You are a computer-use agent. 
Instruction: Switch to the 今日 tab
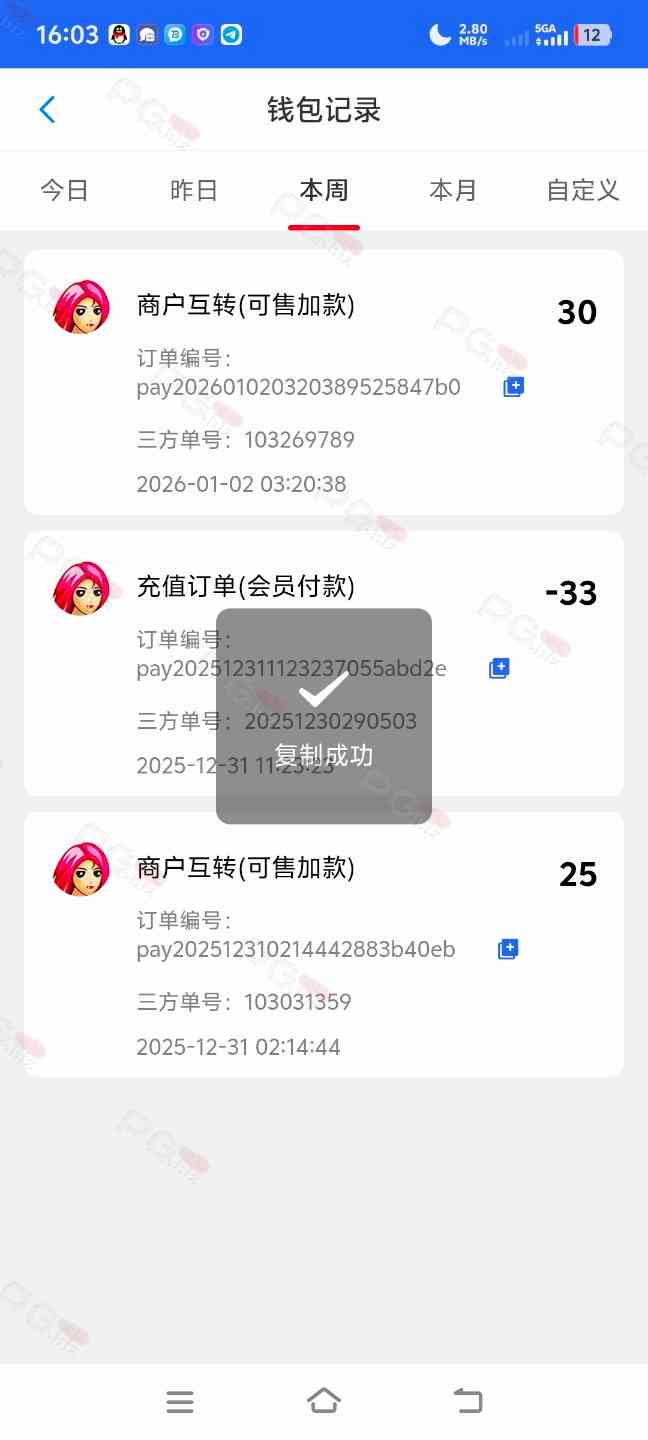[65, 190]
